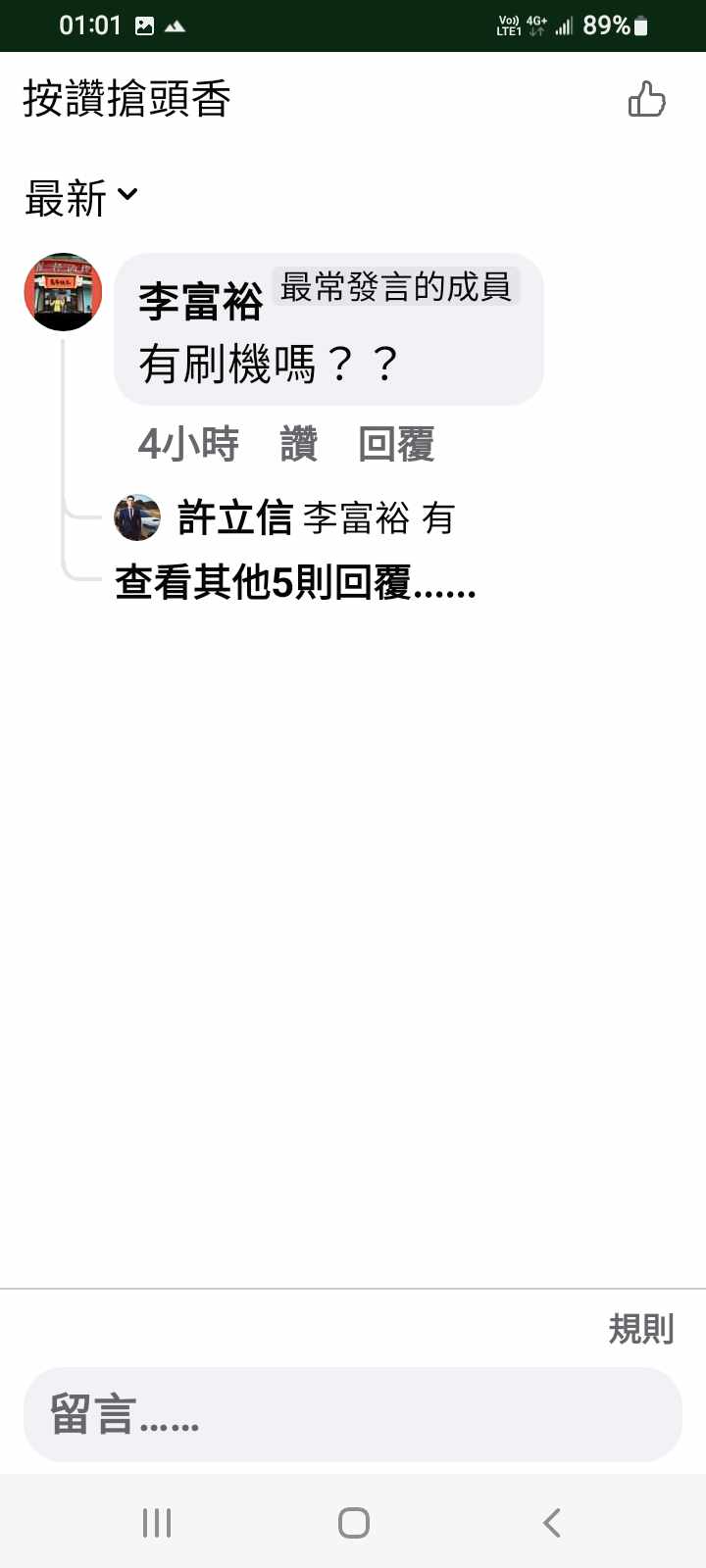Go to the home screen via home button
Viewport: 706px width, 1568px height.
353,1522
